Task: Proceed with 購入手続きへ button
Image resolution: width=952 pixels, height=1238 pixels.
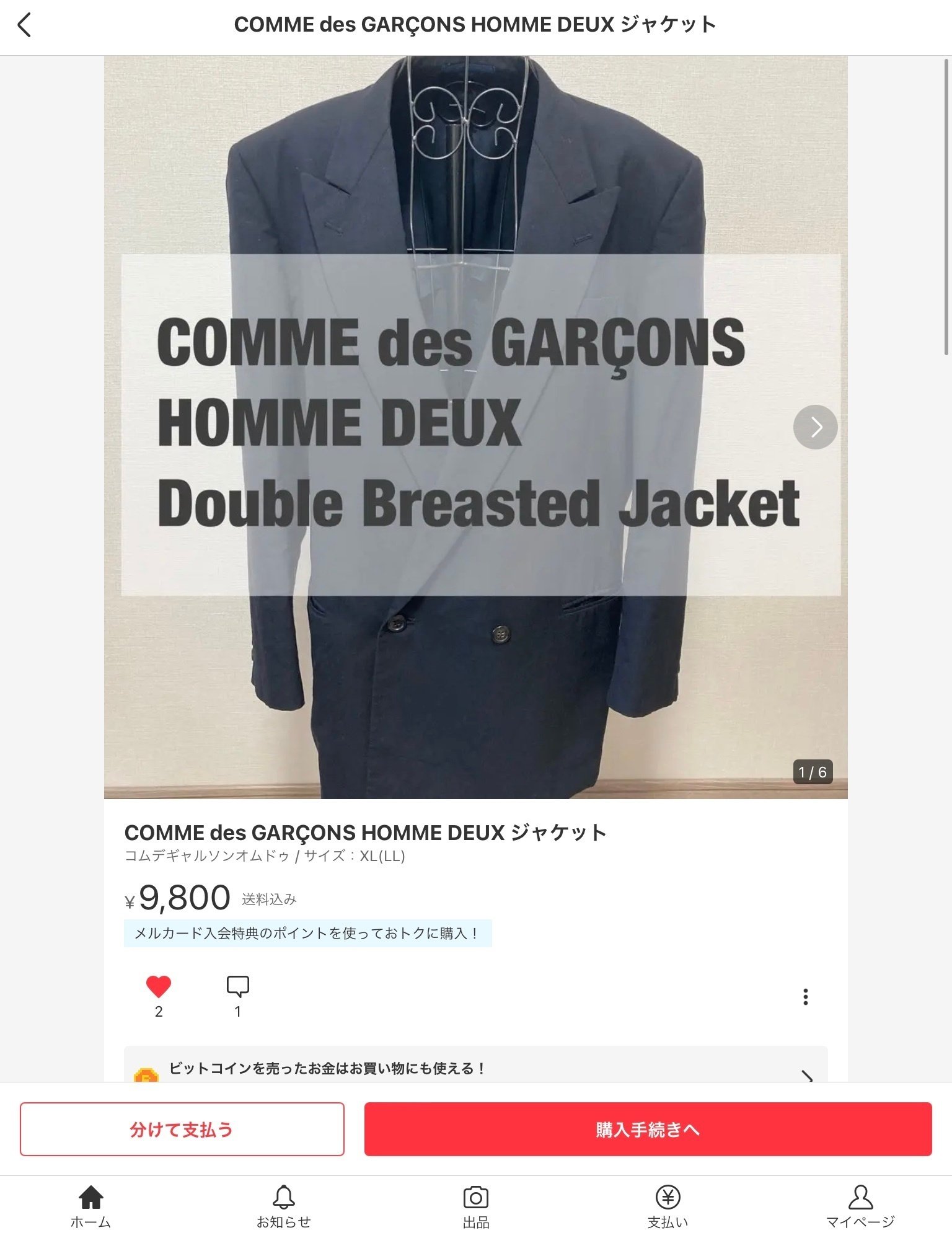Action: (648, 1130)
